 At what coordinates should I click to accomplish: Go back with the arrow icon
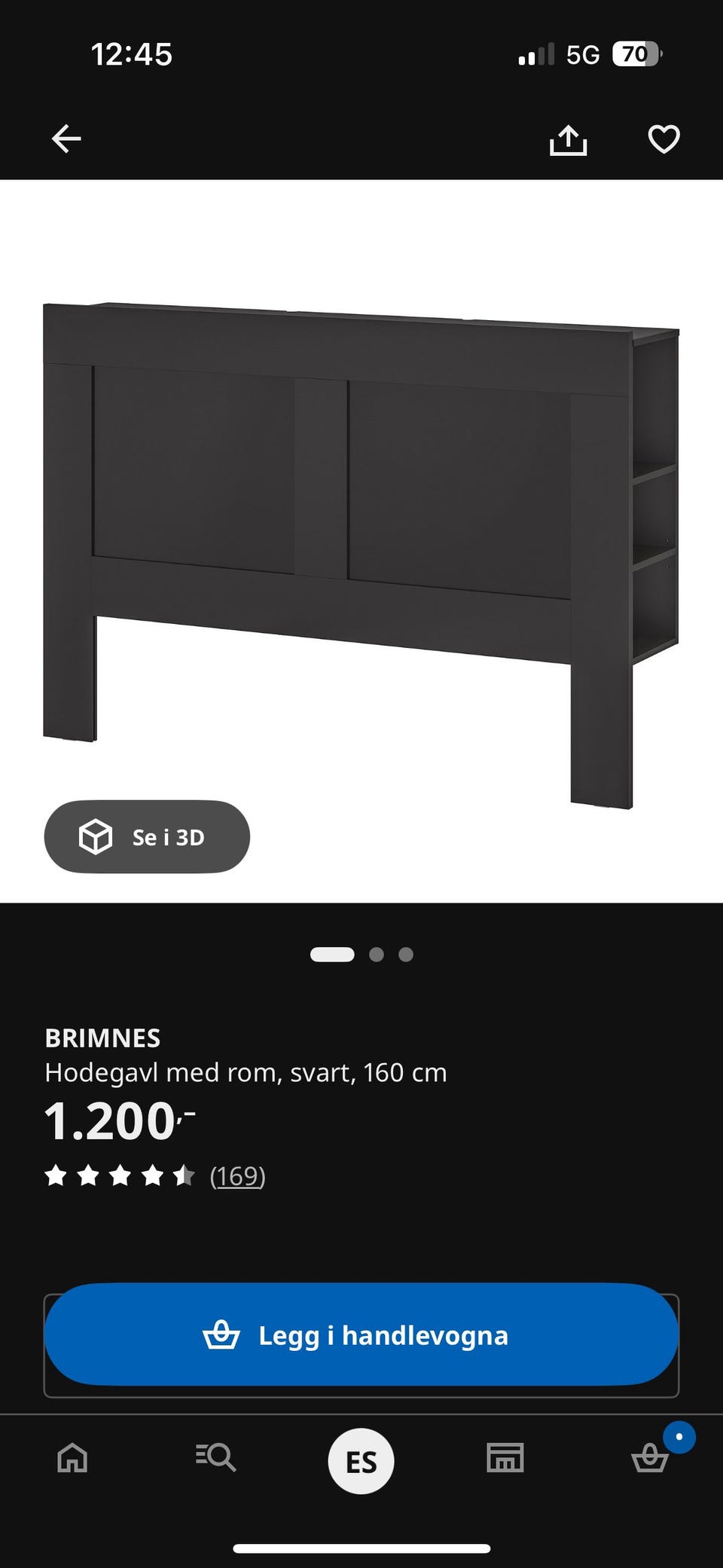pos(66,139)
